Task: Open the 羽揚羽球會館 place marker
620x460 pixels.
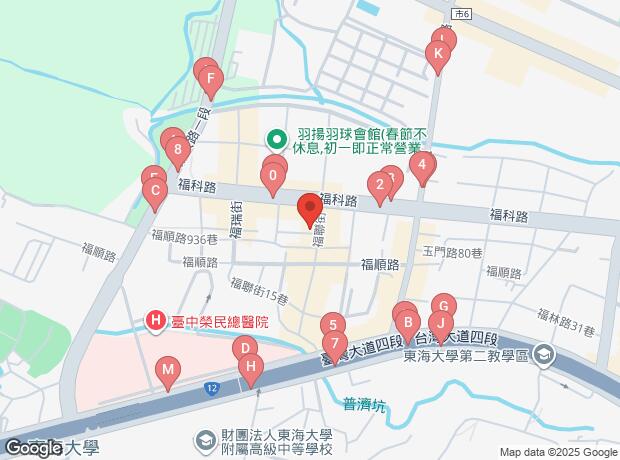Action: [x=277, y=140]
